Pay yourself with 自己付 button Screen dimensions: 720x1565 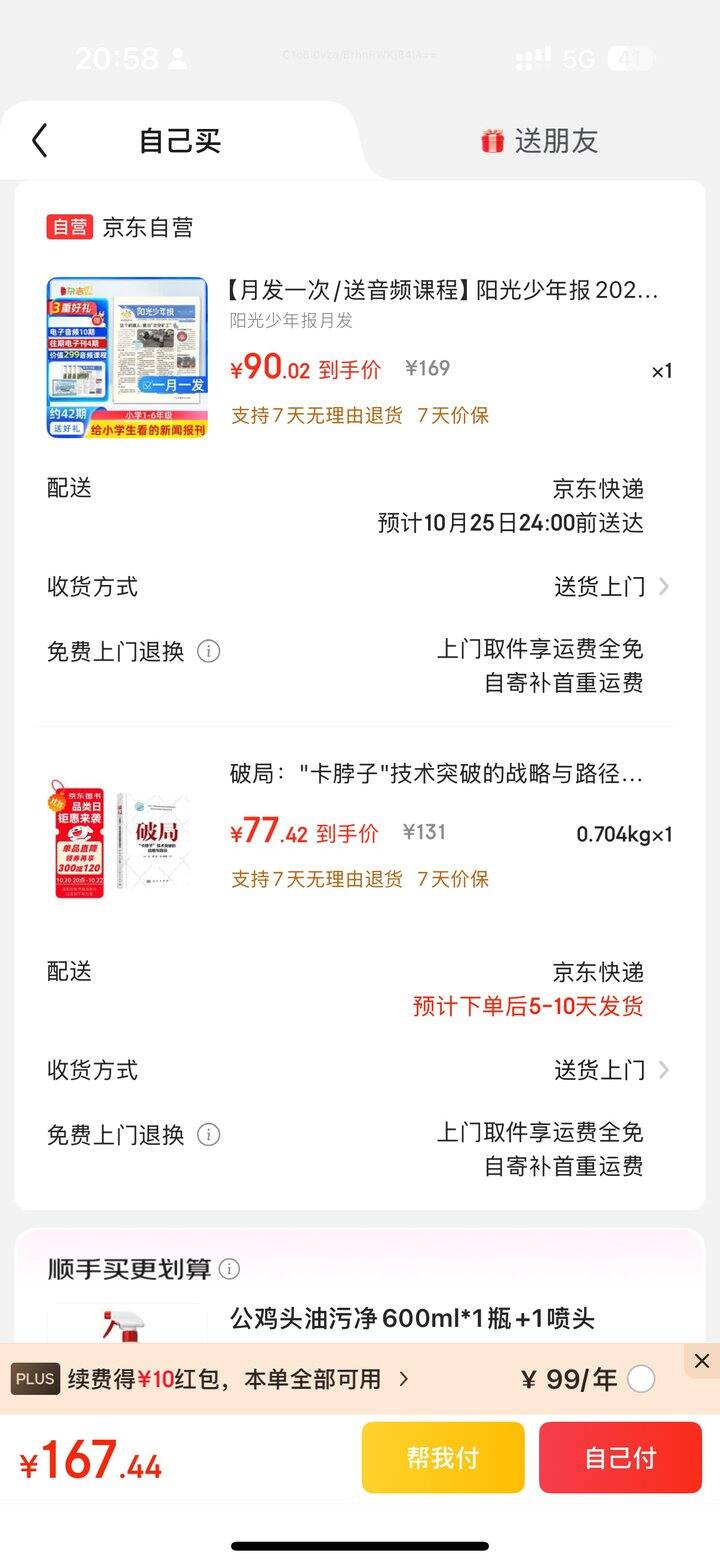[x=620, y=1458]
